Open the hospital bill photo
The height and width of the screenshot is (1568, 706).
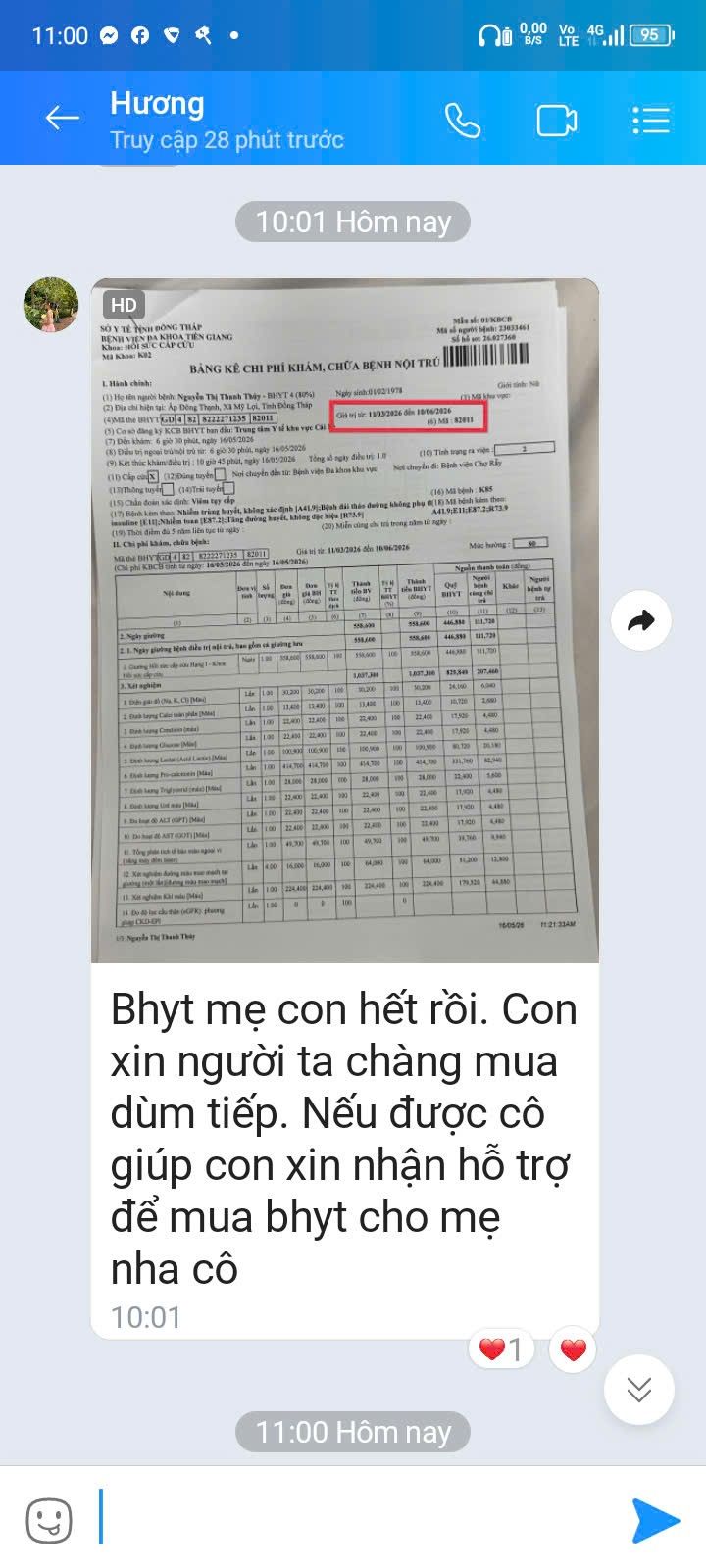(x=345, y=620)
